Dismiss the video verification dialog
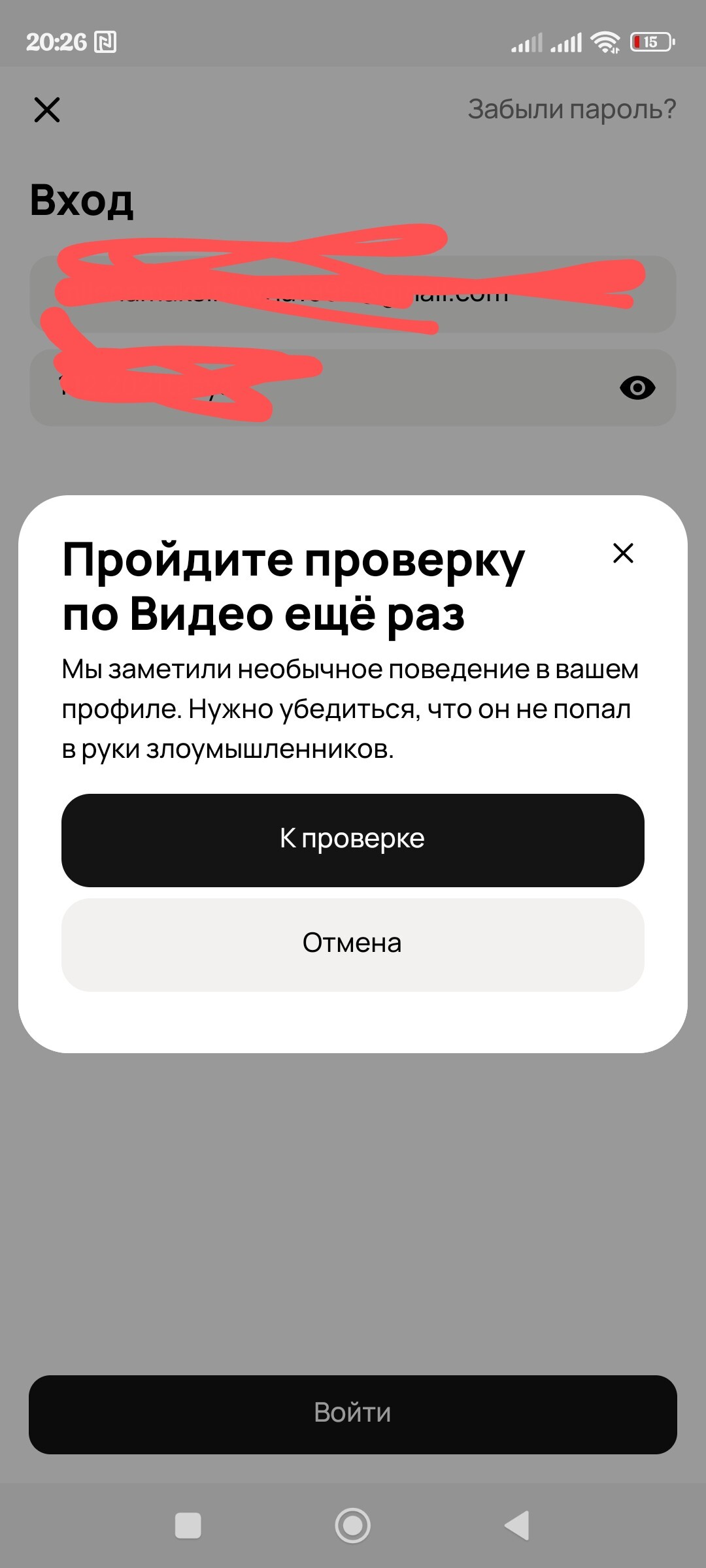Image resolution: width=706 pixels, height=1568 pixels. pyautogui.click(x=623, y=553)
